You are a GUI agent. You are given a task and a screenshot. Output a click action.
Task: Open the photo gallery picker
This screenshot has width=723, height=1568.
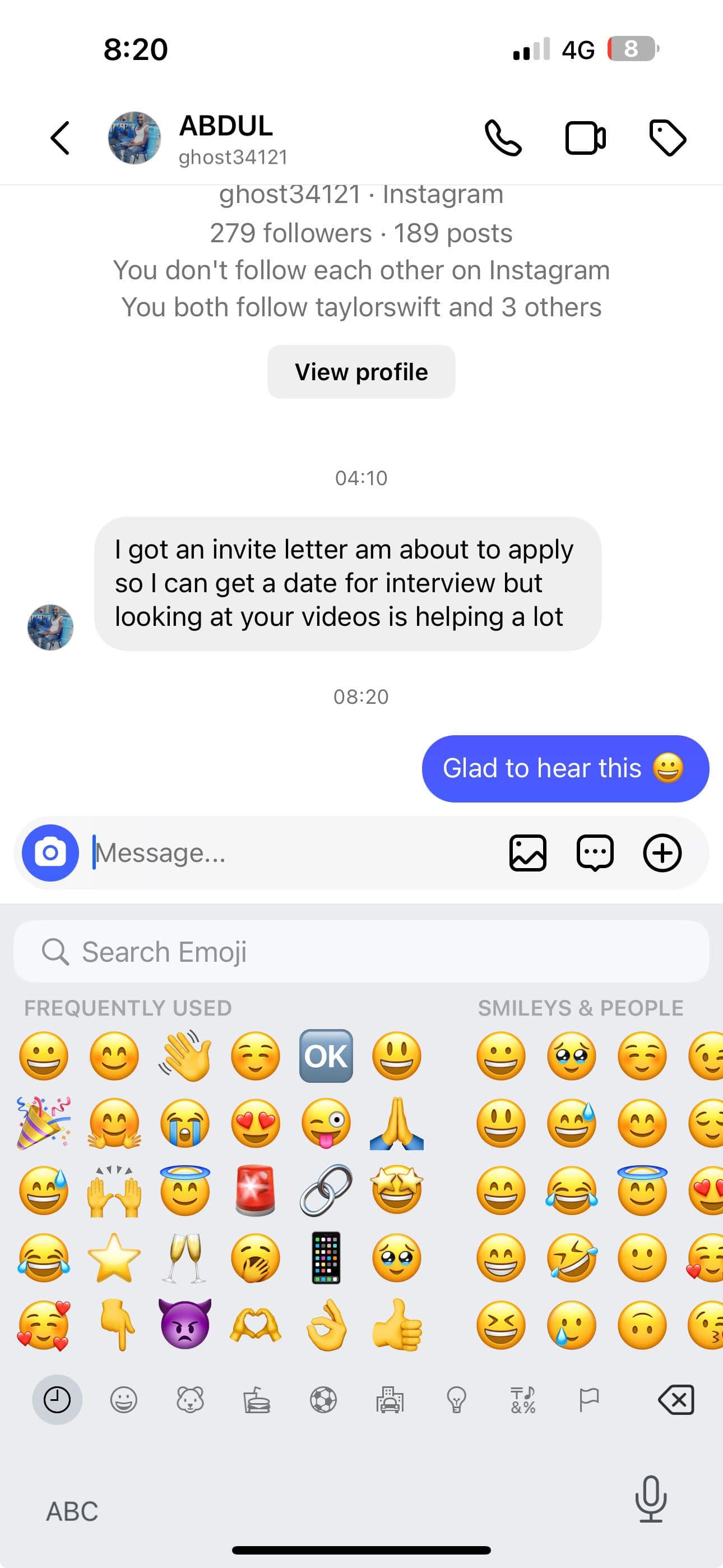pyautogui.click(x=529, y=853)
